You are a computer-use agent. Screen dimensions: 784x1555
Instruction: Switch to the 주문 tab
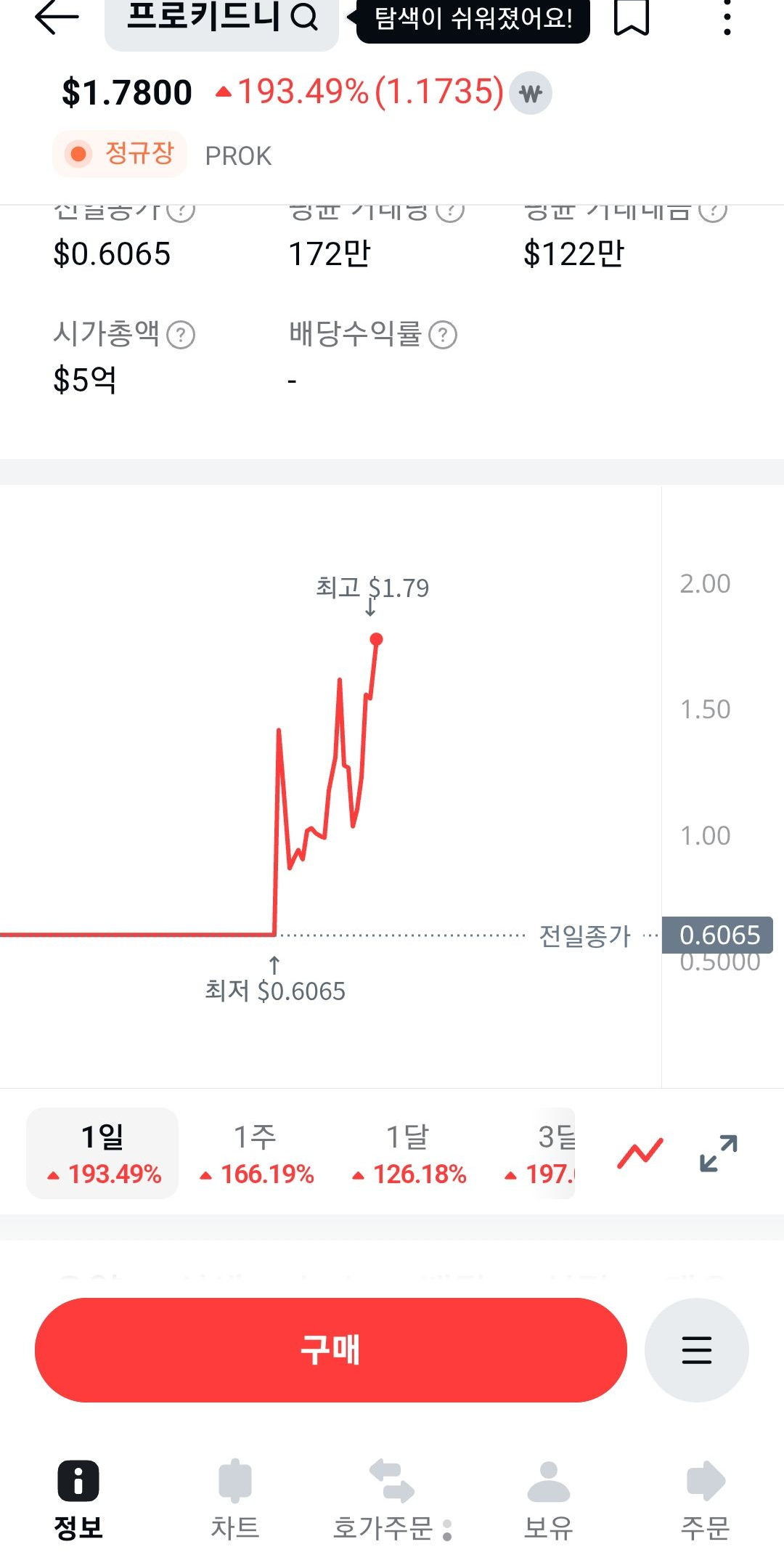705,1500
